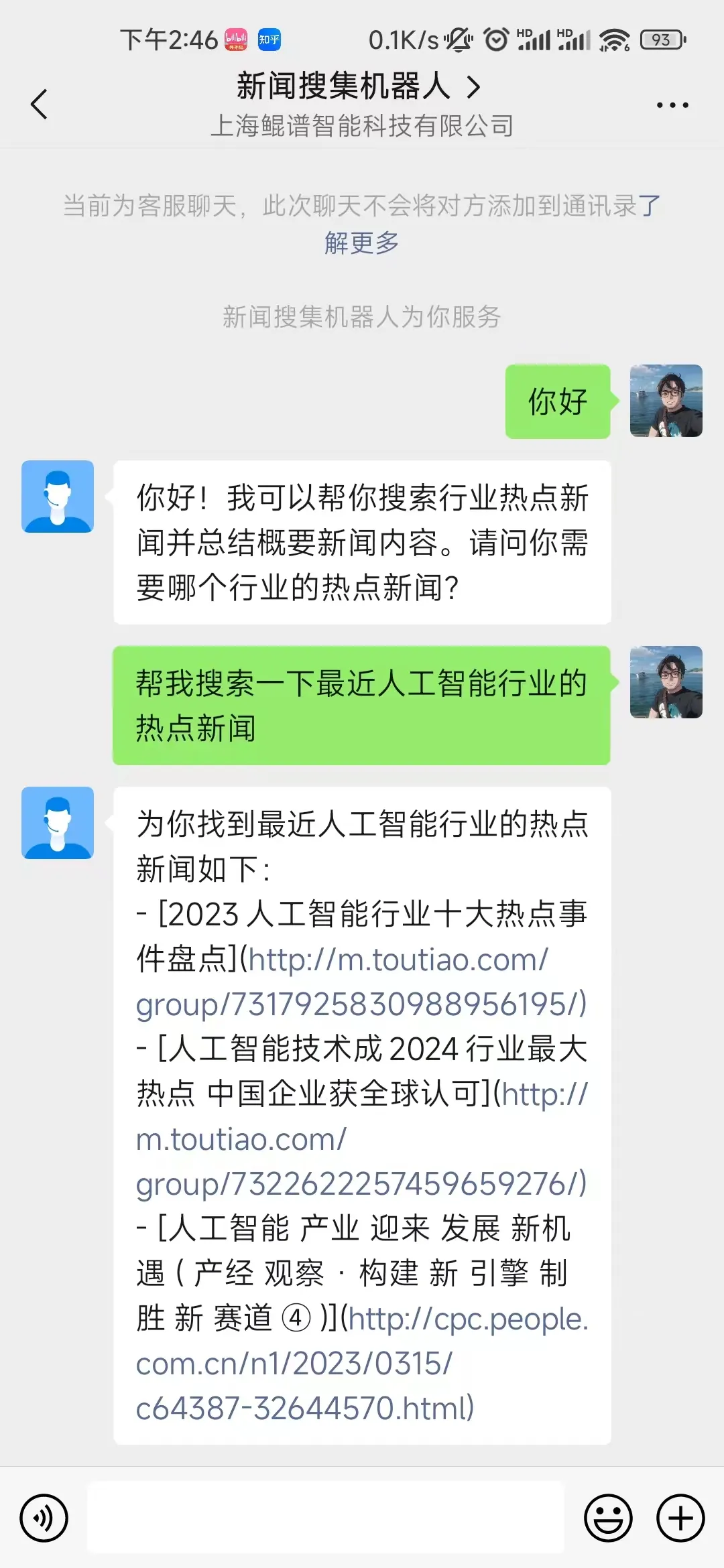Tap the battery indicator showing 93
This screenshot has height=1568, width=724.
662,40
